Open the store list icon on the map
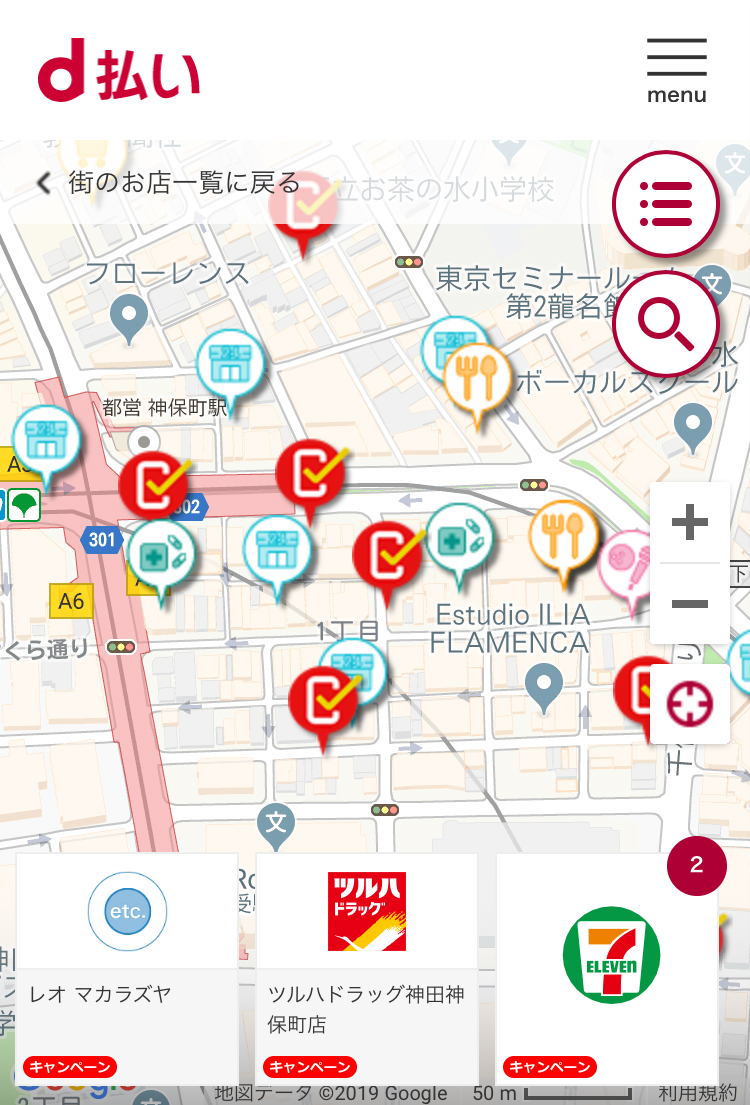Viewport: 750px width, 1105px height. point(666,203)
